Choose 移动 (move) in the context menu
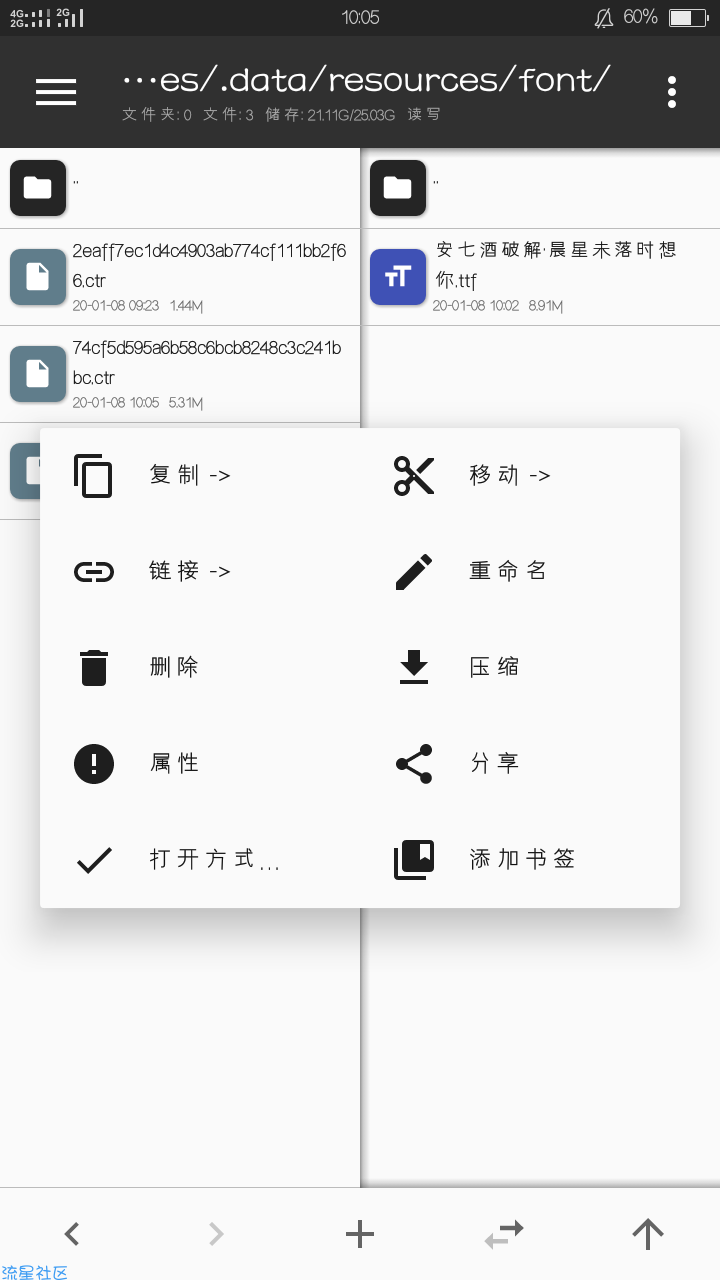Screen dimensions: 720x1280 click(510, 475)
